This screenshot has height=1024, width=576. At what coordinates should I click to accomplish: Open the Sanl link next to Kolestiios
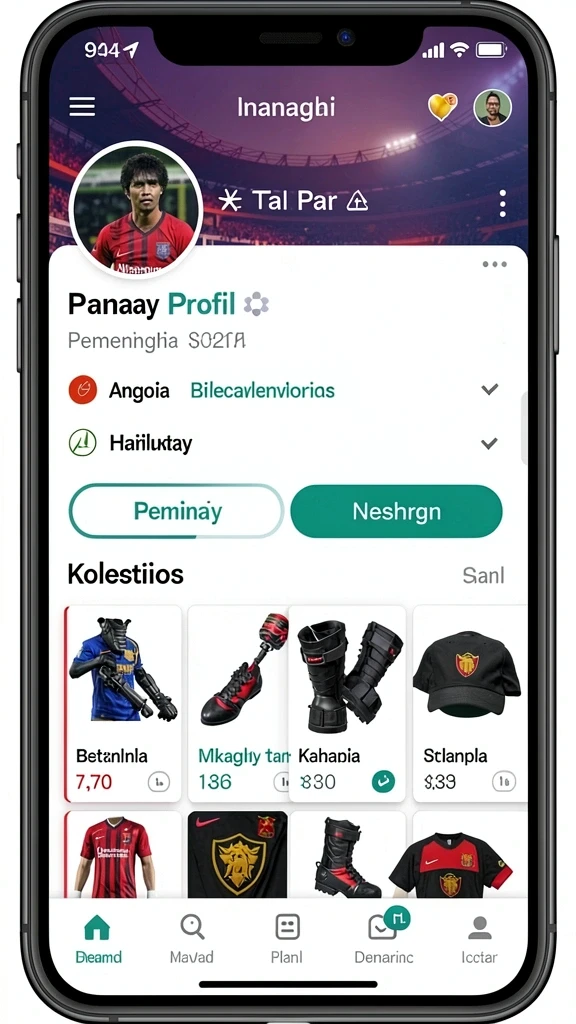click(x=483, y=575)
